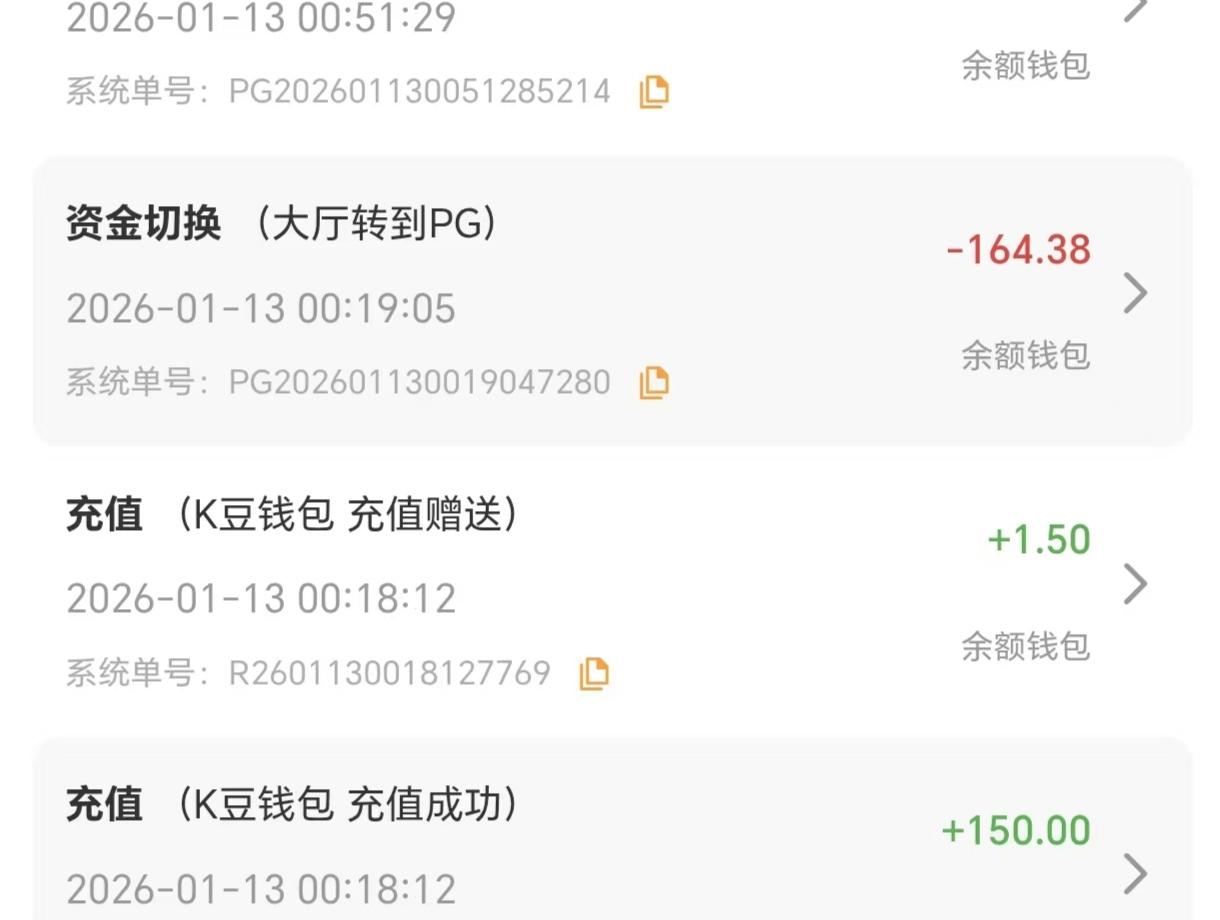Open the +1.50 recharge bonus record
The width and height of the screenshot is (1220, 920).
click(1134, 584)
